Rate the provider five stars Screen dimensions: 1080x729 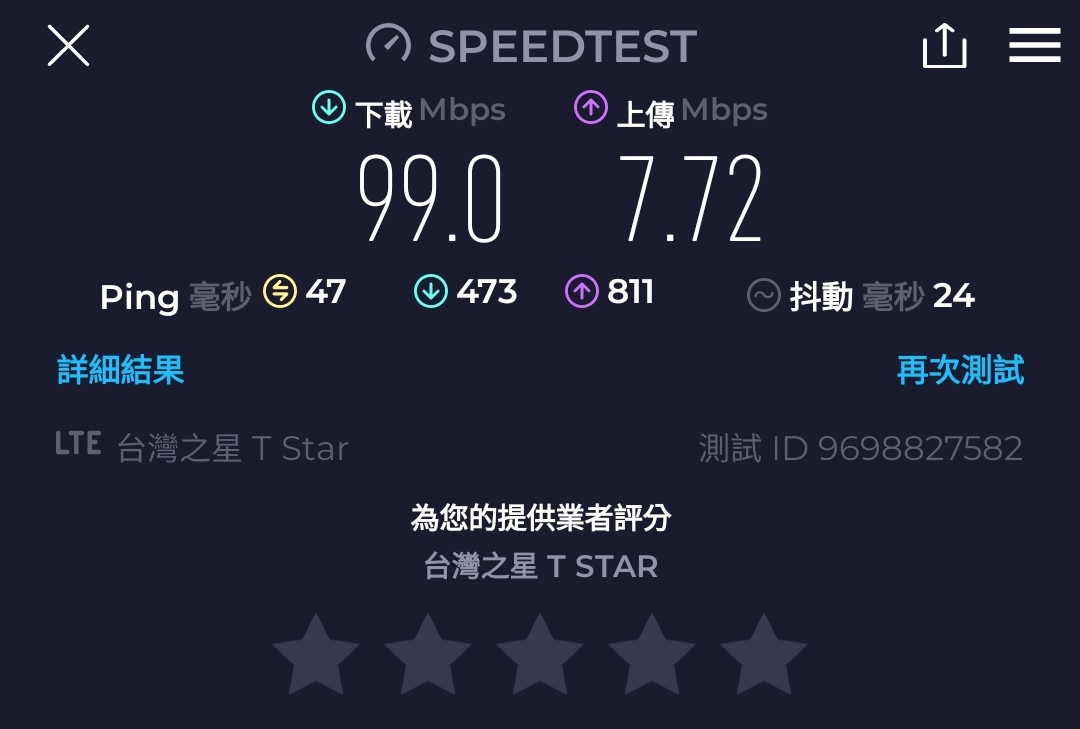[x=764, y=655]
